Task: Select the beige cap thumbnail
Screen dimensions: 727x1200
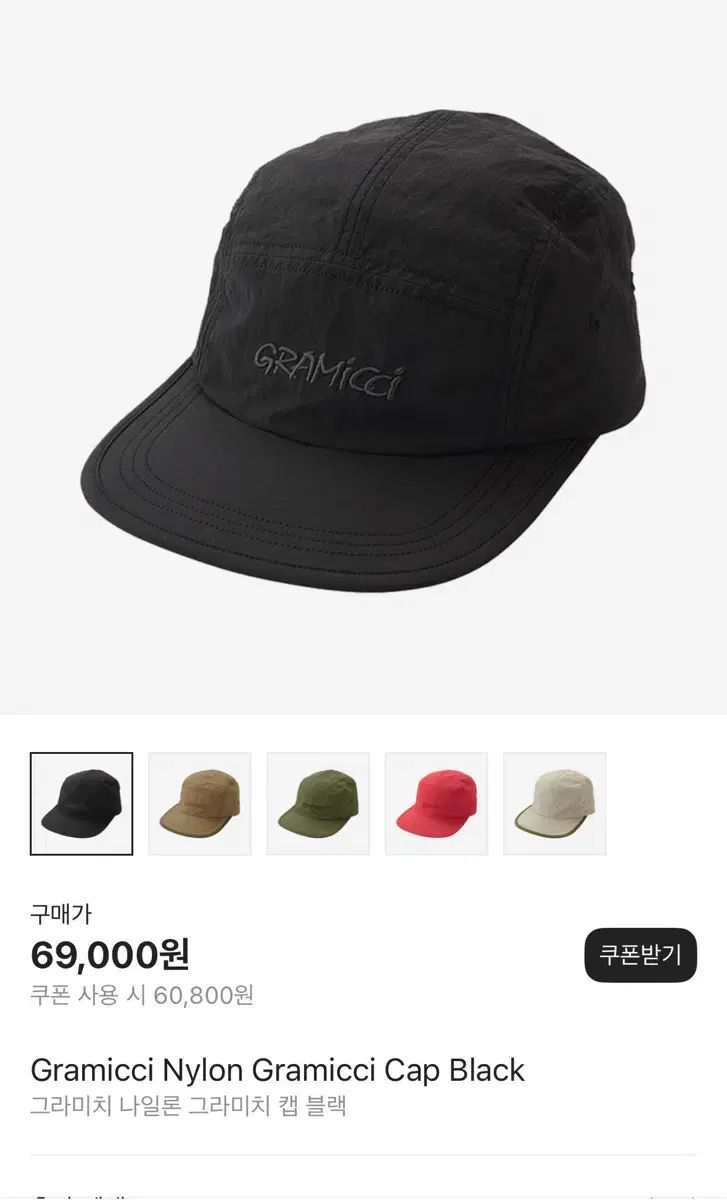Action: tap(554, 803)
